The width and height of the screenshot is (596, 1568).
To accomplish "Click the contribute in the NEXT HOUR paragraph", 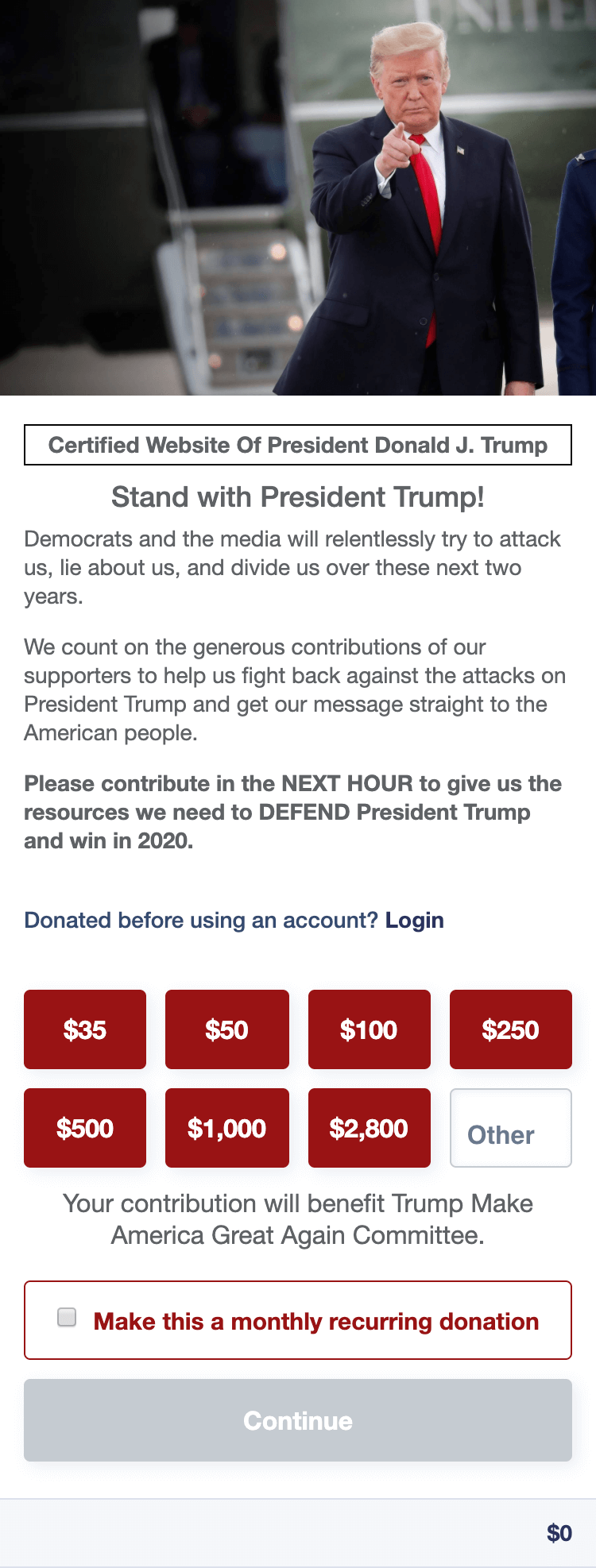I will [298, 812].
